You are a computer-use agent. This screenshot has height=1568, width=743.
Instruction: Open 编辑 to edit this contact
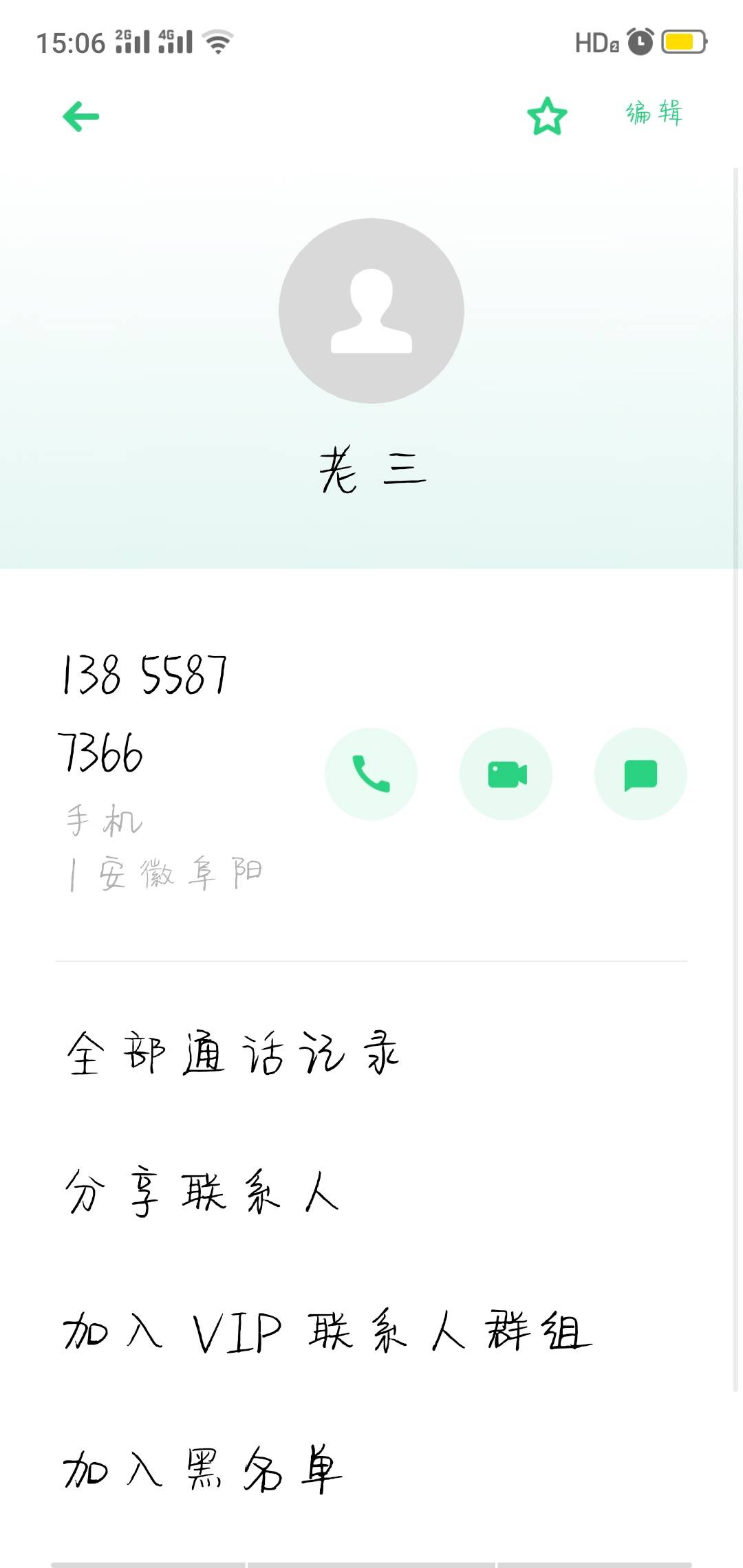point(654,113)
